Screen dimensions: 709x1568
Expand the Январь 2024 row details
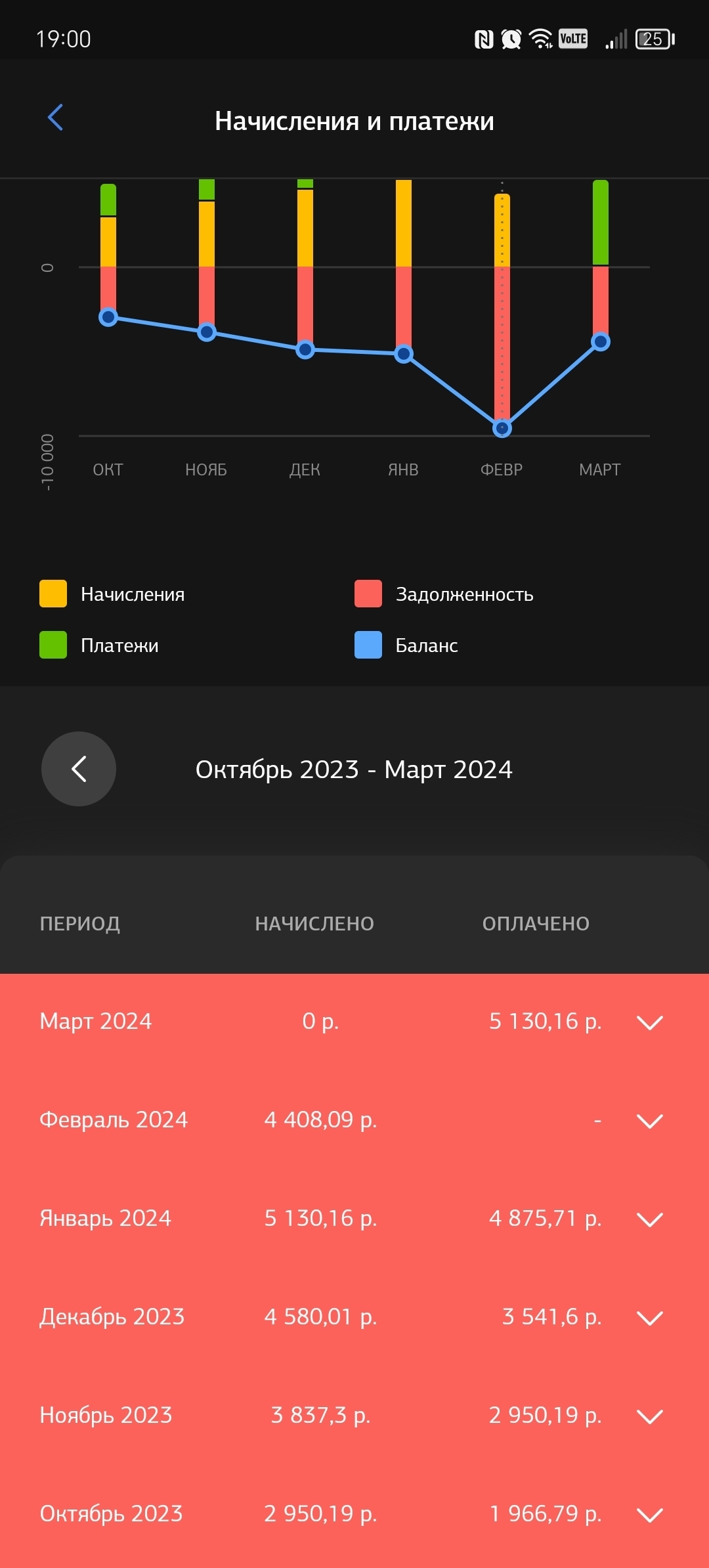(x=650, y=1219)
